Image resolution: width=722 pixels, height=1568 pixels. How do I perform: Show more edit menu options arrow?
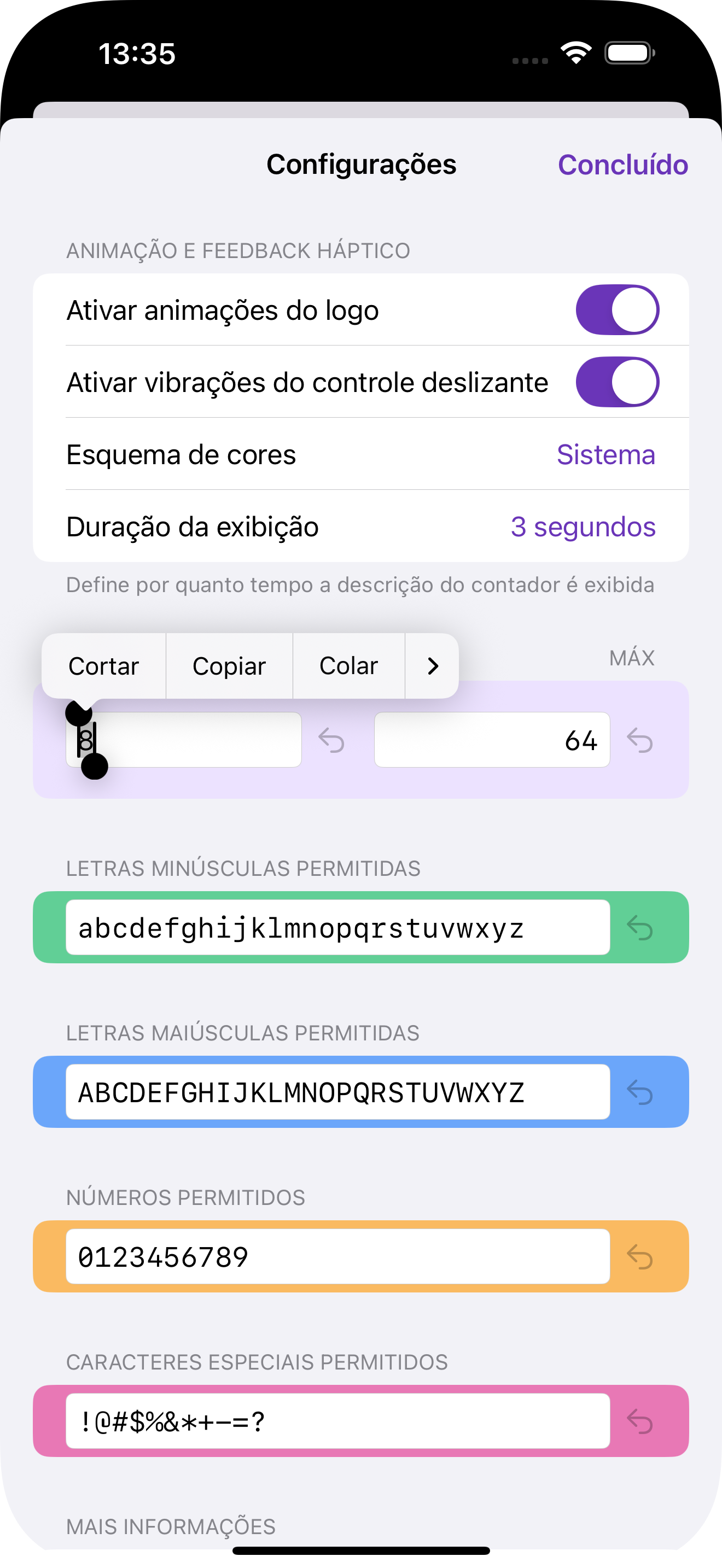coord(432,666)
